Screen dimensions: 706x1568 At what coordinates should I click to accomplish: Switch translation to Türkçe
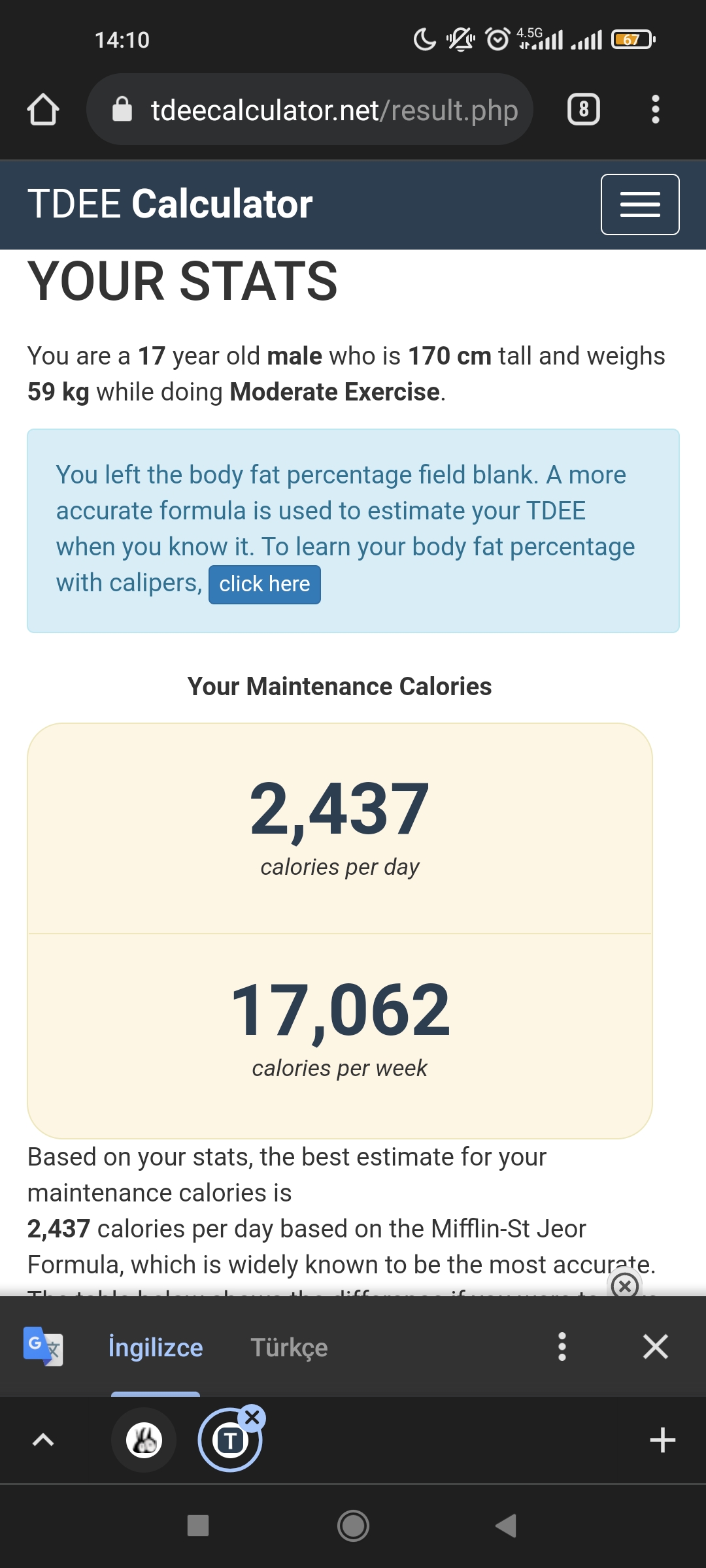289,1347
